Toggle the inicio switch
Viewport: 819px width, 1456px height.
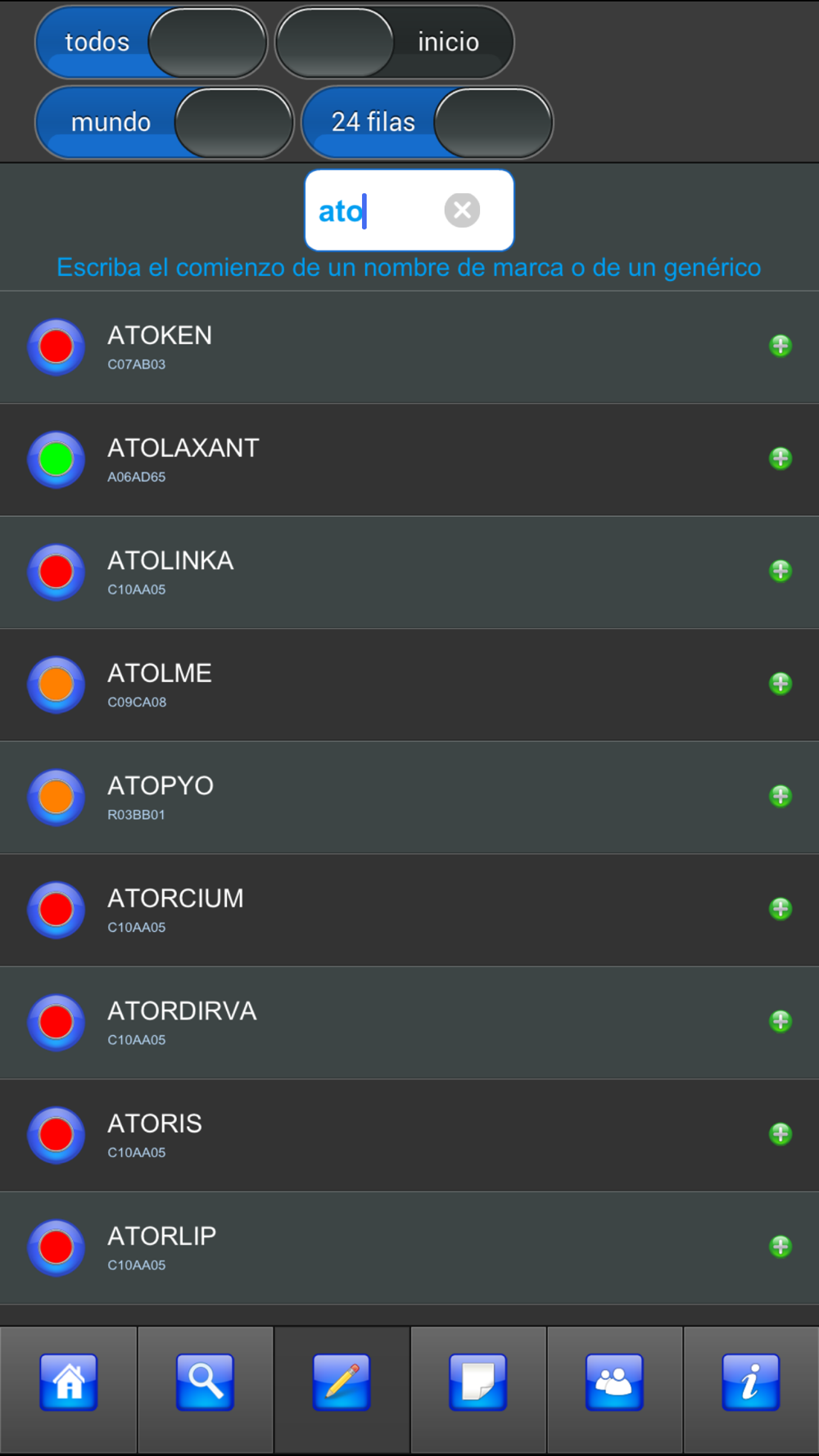click(395, 43)
